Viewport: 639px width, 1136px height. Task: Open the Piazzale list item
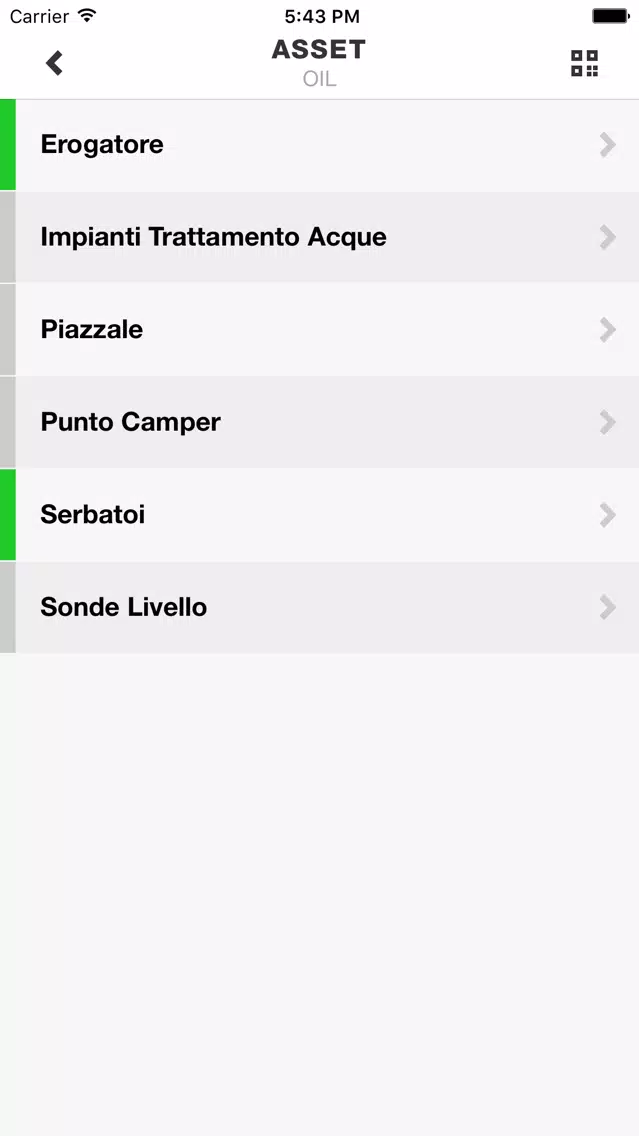pos(320,330)
